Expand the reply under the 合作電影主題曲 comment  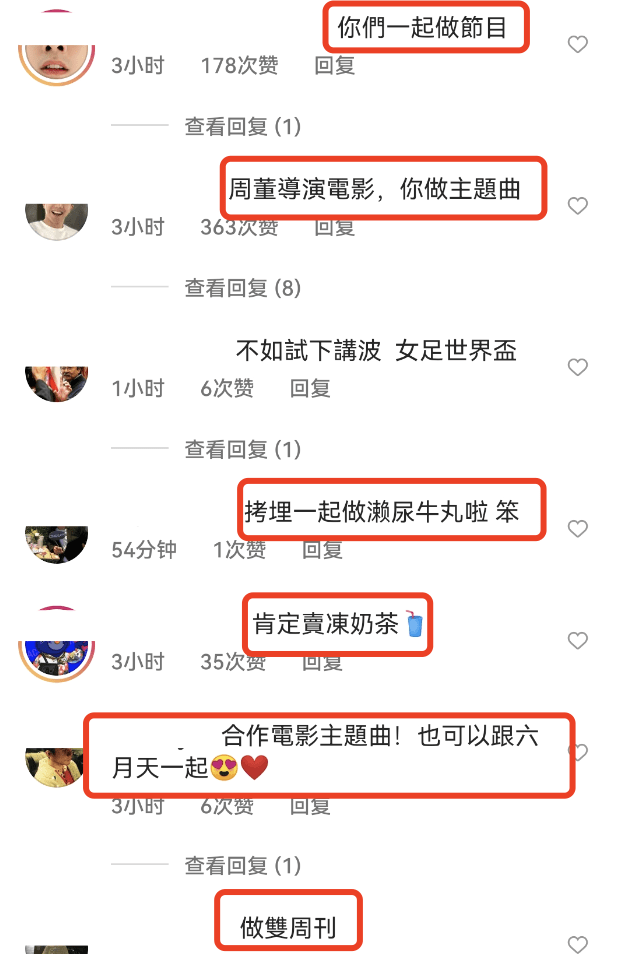[x=242, y=865]
